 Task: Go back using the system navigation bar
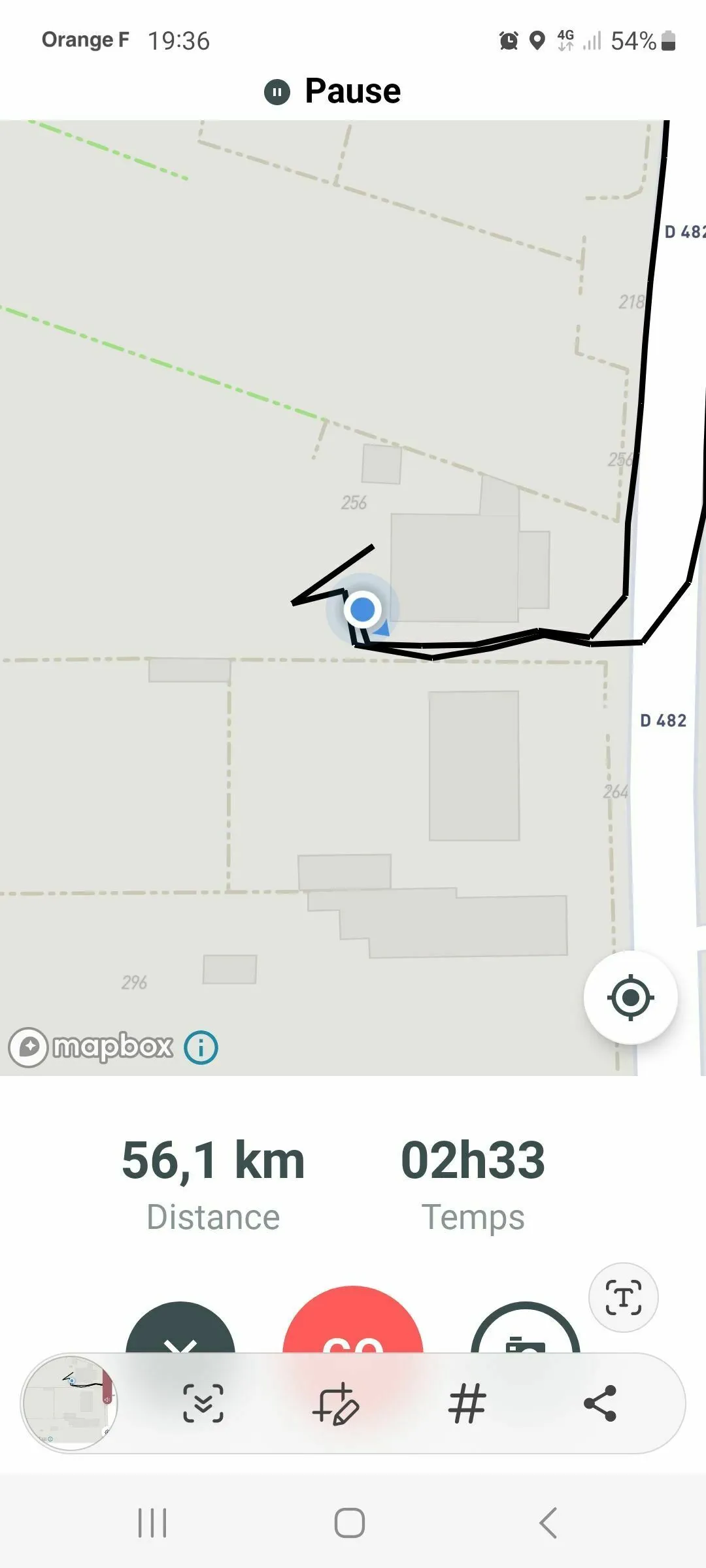coord(548,1523)
